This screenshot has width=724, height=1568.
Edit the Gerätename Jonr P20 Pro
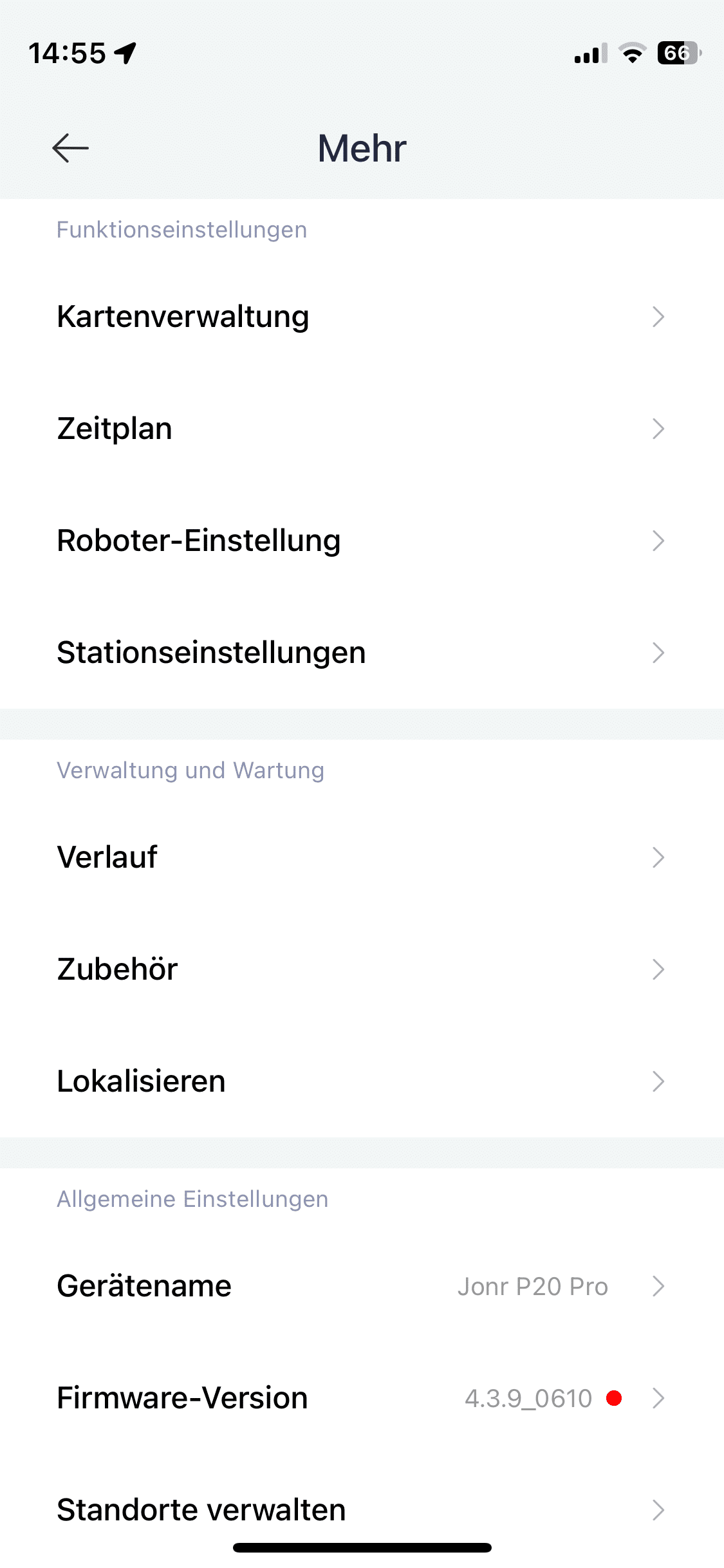tap(362, 1286)
